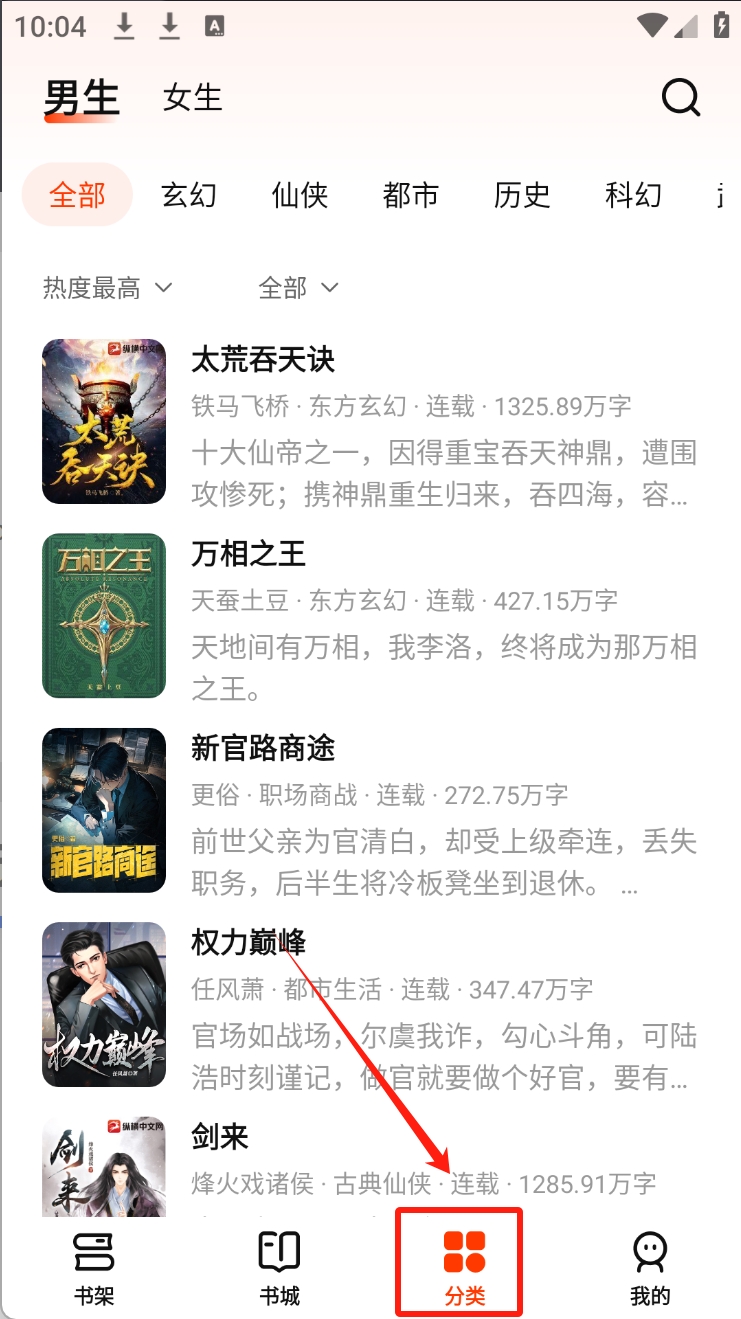The image size is (741, 1319).
Task: Open the book 太荒吞天诀
Action: coord(263,360)
